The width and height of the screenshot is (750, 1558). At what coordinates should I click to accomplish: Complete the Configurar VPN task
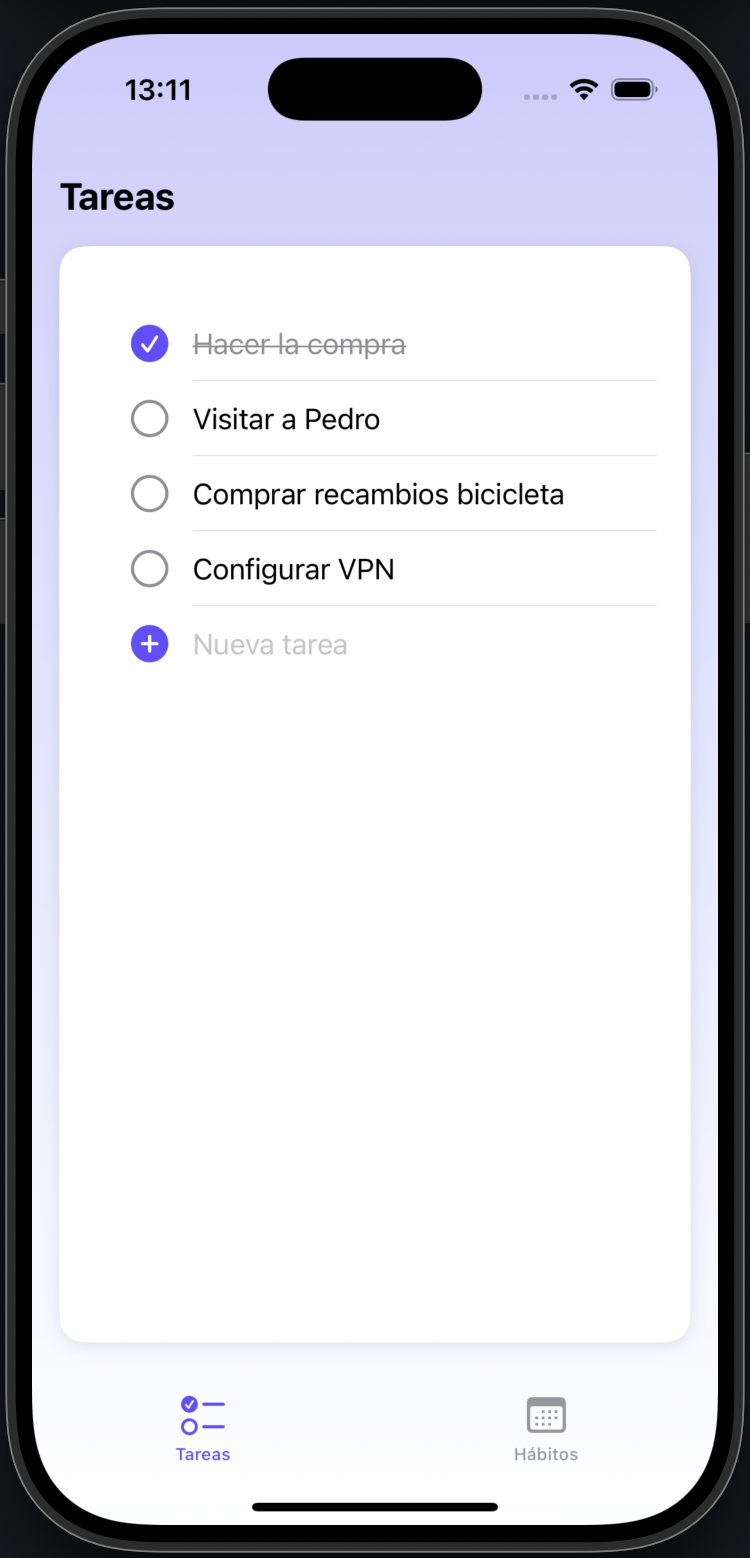150,569
